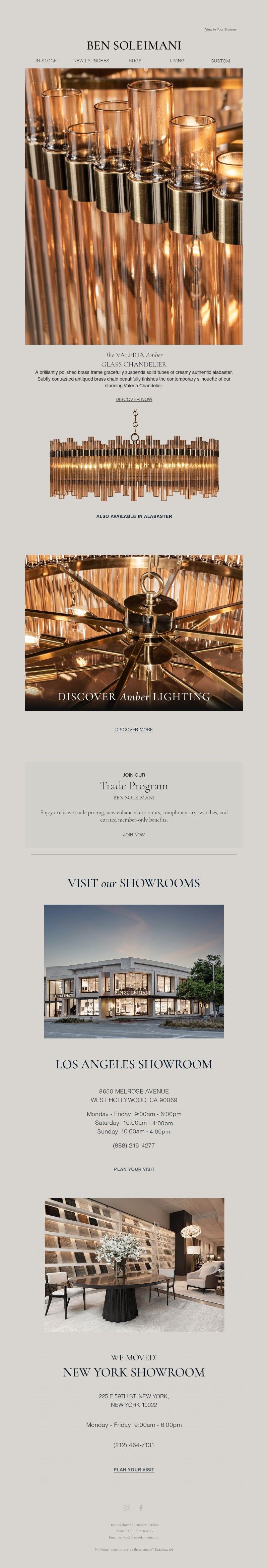Plan your visit to New York showroom
268x1568 pixels.
(x=134, y=1469)
